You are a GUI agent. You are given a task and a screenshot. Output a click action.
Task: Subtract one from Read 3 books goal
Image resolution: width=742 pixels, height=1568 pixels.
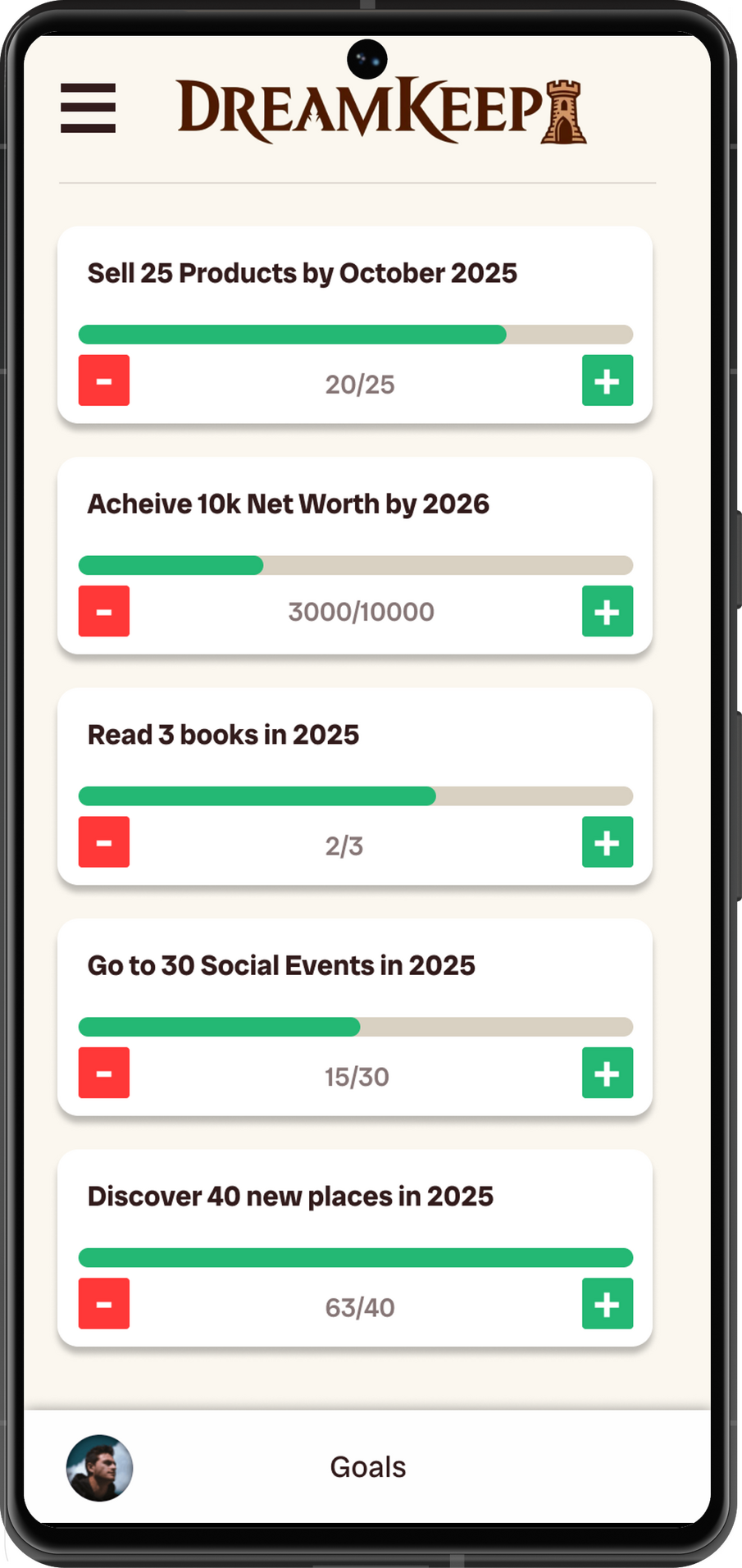[x=104, y=842]
